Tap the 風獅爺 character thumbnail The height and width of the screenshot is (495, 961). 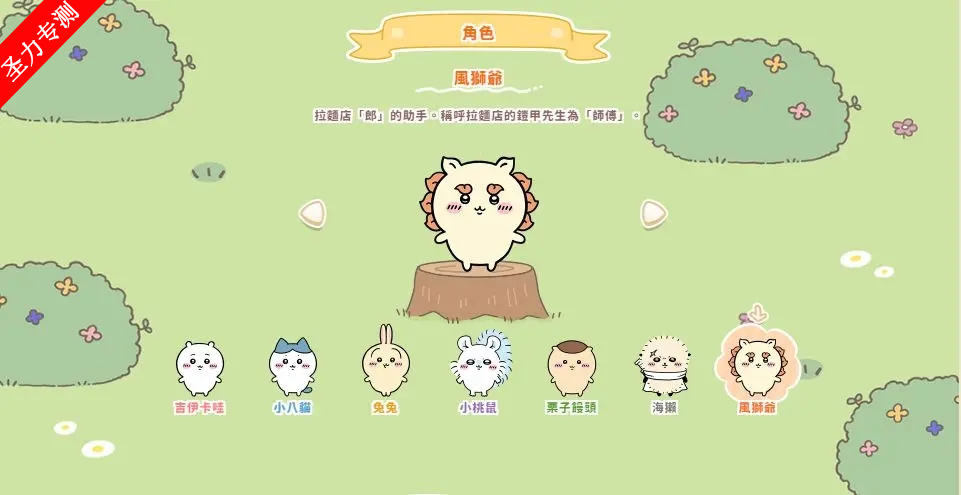[x=757, y=367]
